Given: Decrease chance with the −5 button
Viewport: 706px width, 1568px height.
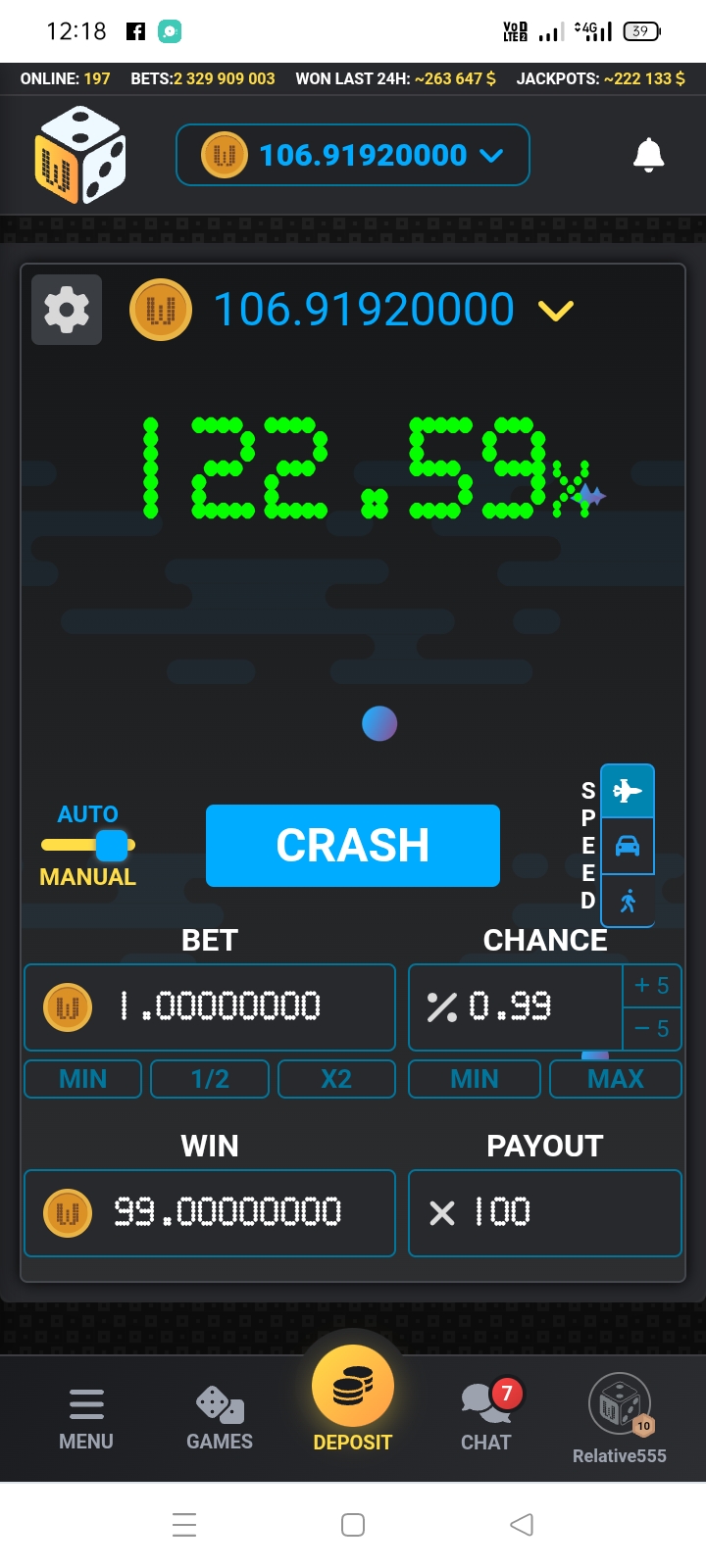Looking at the screenshot, I should point(652,1029).
